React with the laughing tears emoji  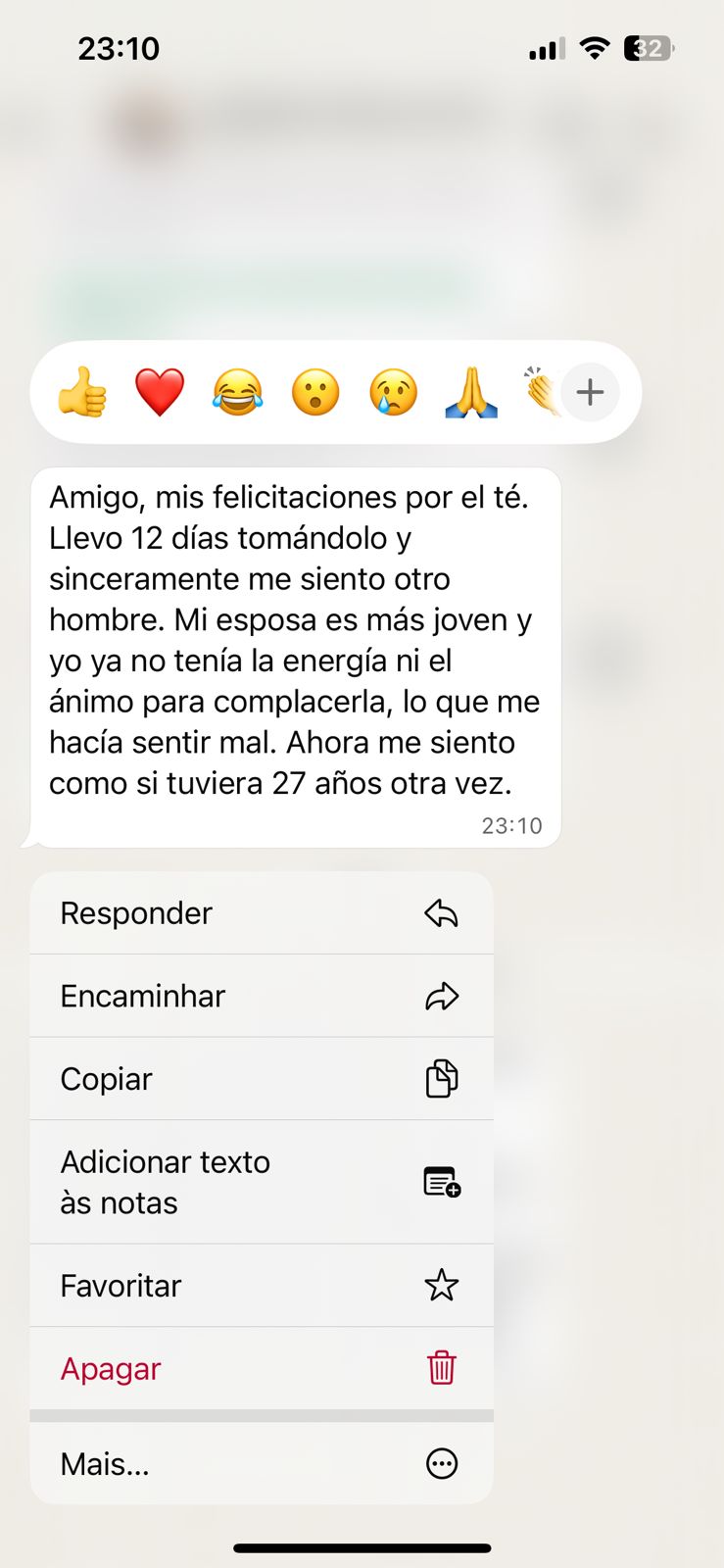[238, 392]
